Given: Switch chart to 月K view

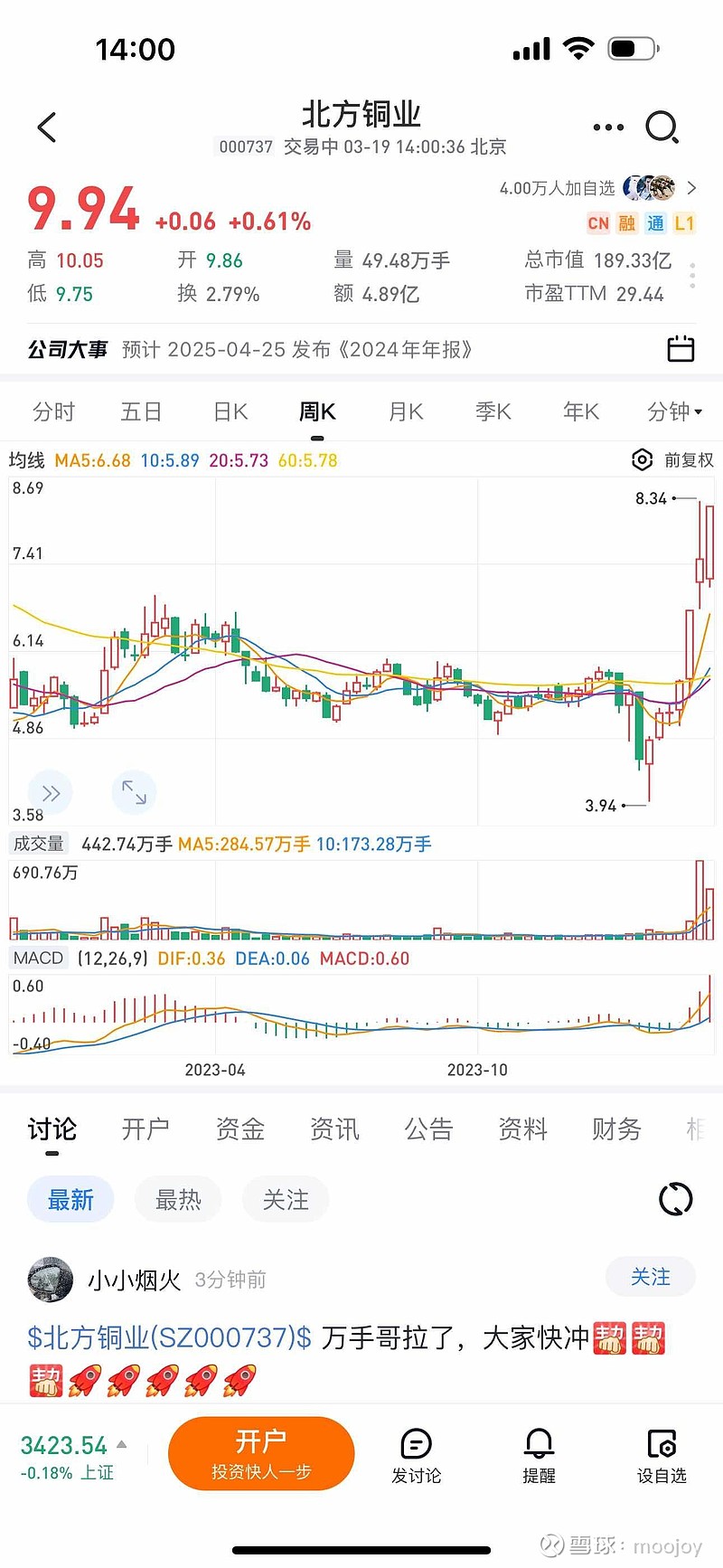Looking at the screenshot, I should point(404,411).
